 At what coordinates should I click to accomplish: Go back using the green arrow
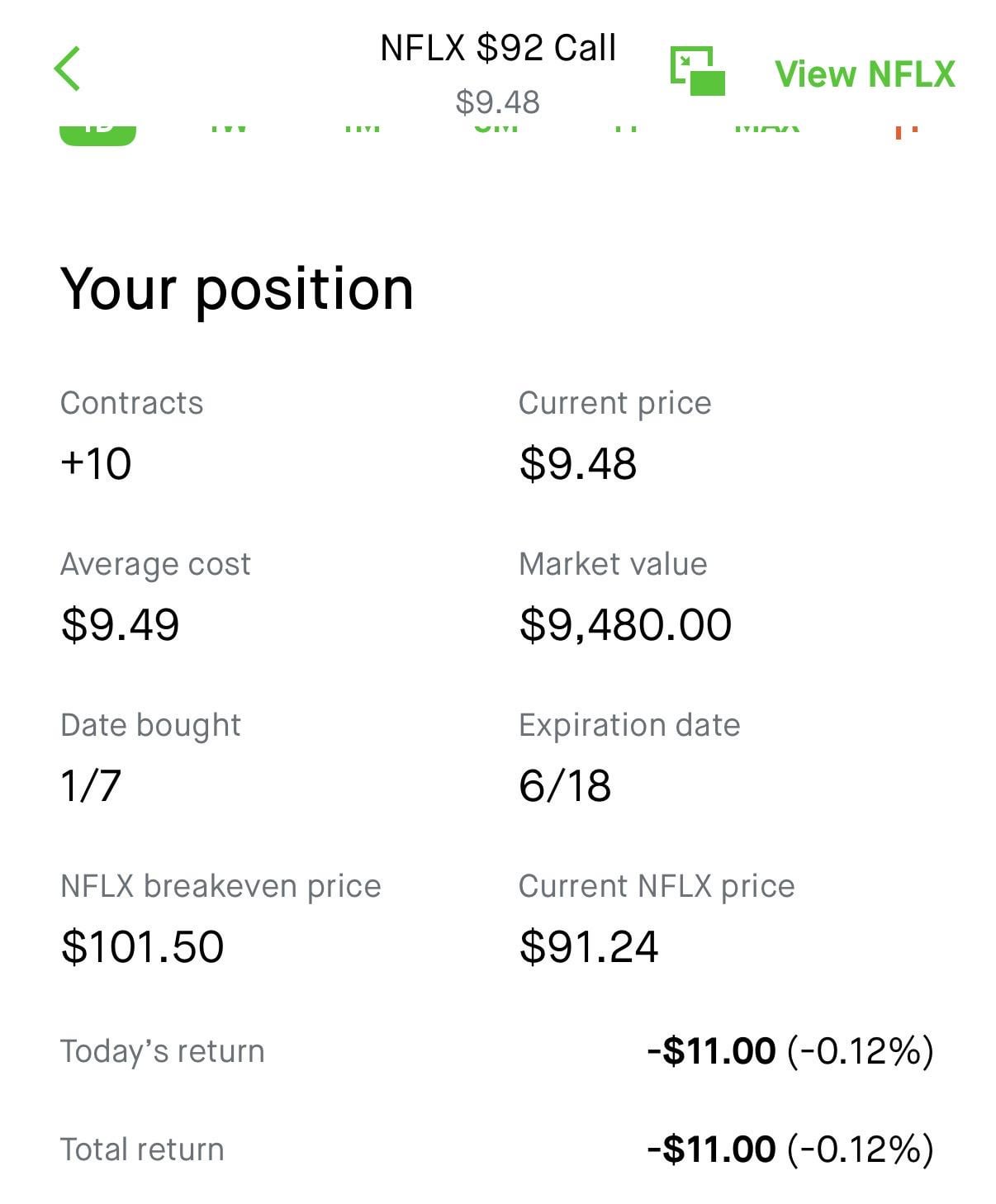(x=68, y=69)
